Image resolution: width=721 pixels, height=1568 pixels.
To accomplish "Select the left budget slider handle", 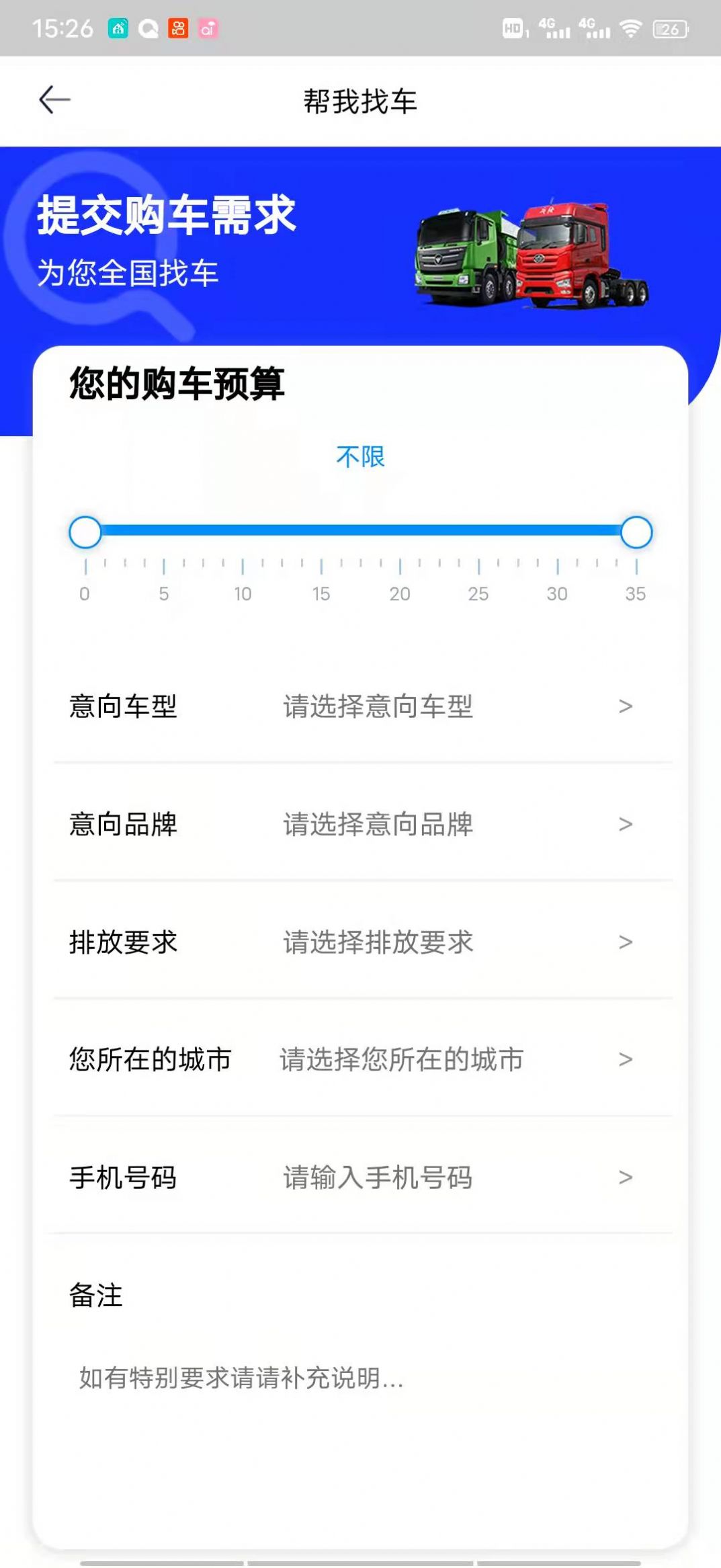I will [85, 532].
